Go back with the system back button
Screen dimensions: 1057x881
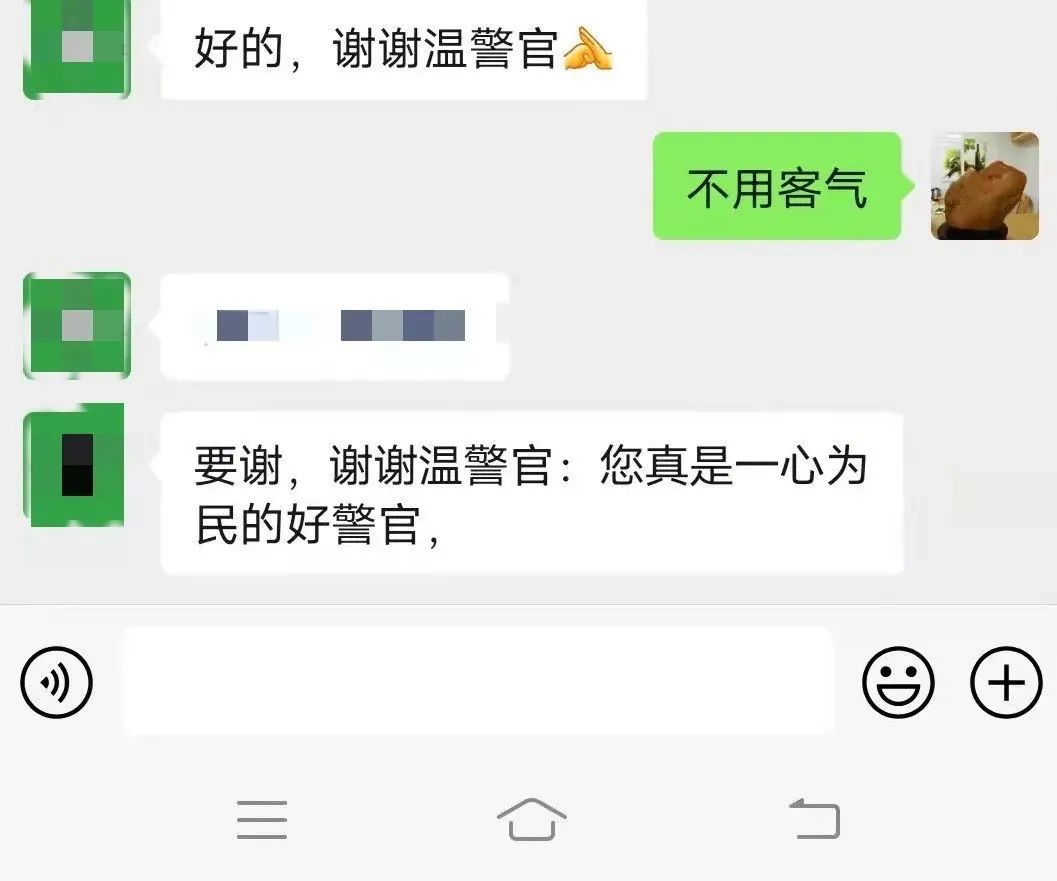(815, 819)
